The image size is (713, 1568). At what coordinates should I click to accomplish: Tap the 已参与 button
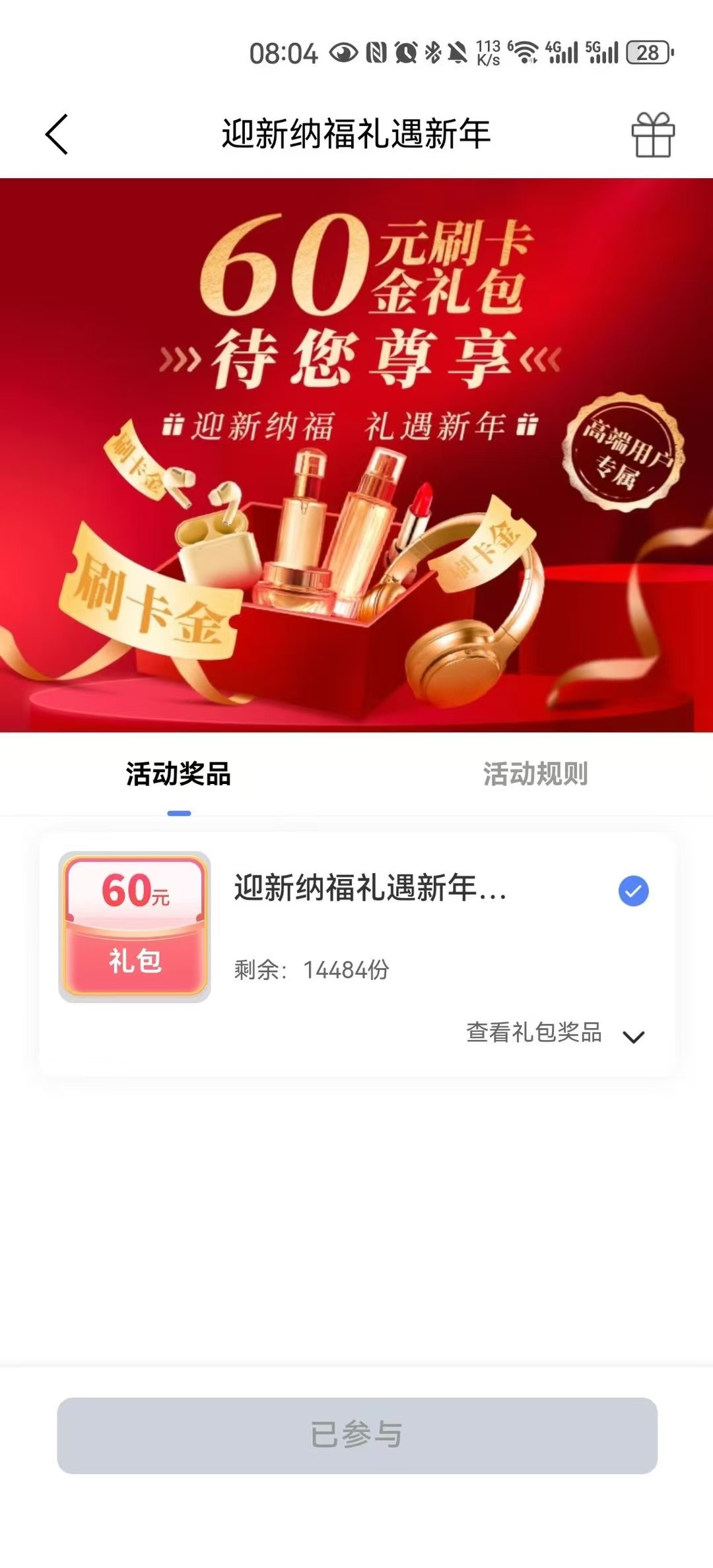(357, 1435)
